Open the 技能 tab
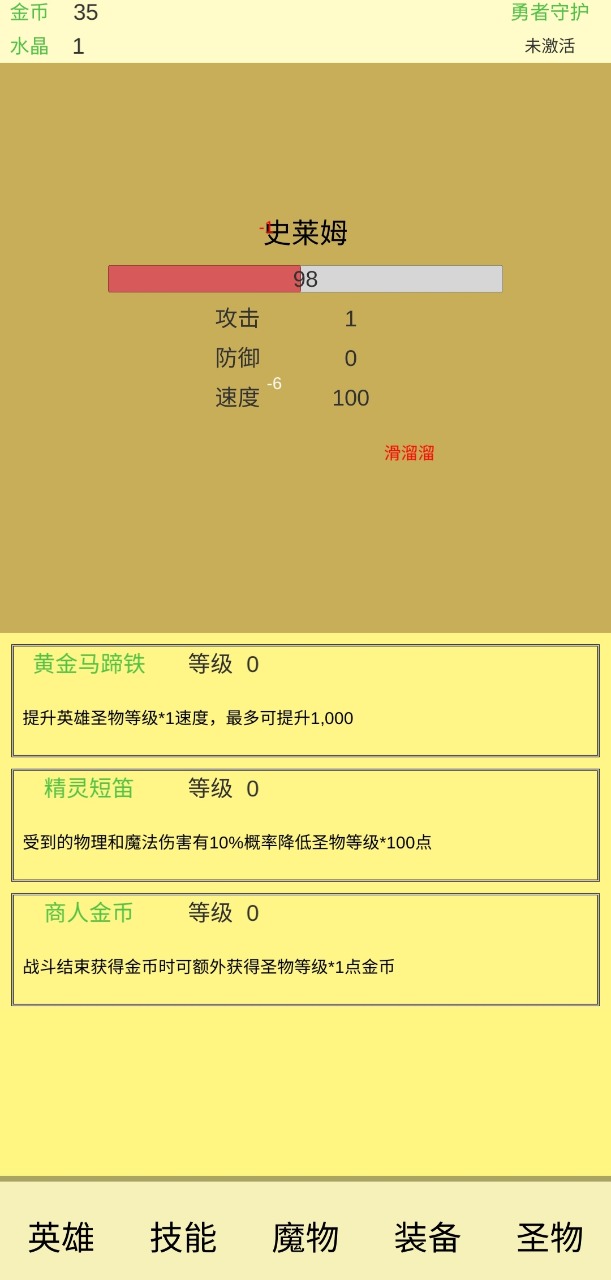The height and width of the screenshot is (1280, 611). [183, 1237]
